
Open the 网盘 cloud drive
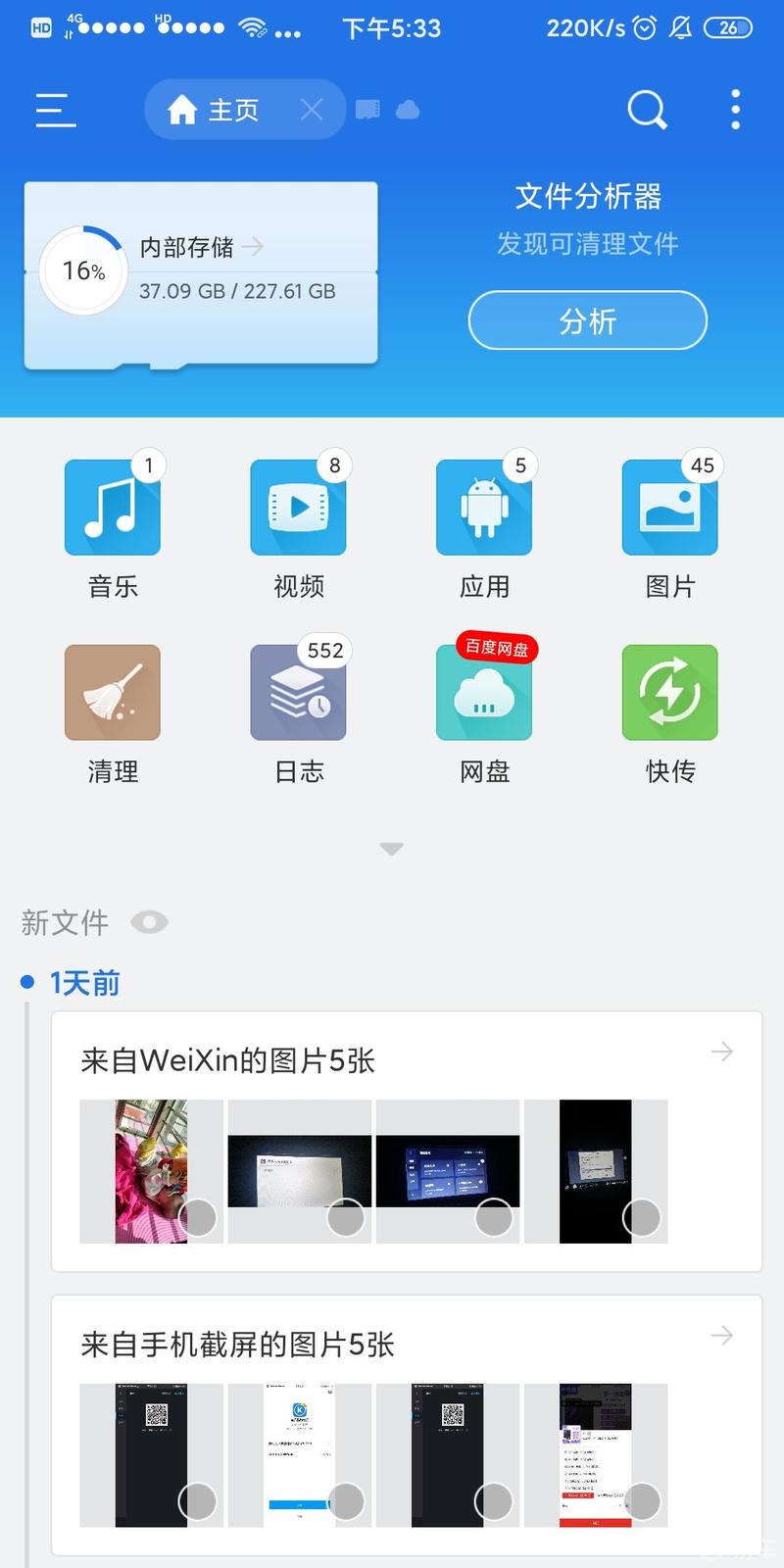484,694
